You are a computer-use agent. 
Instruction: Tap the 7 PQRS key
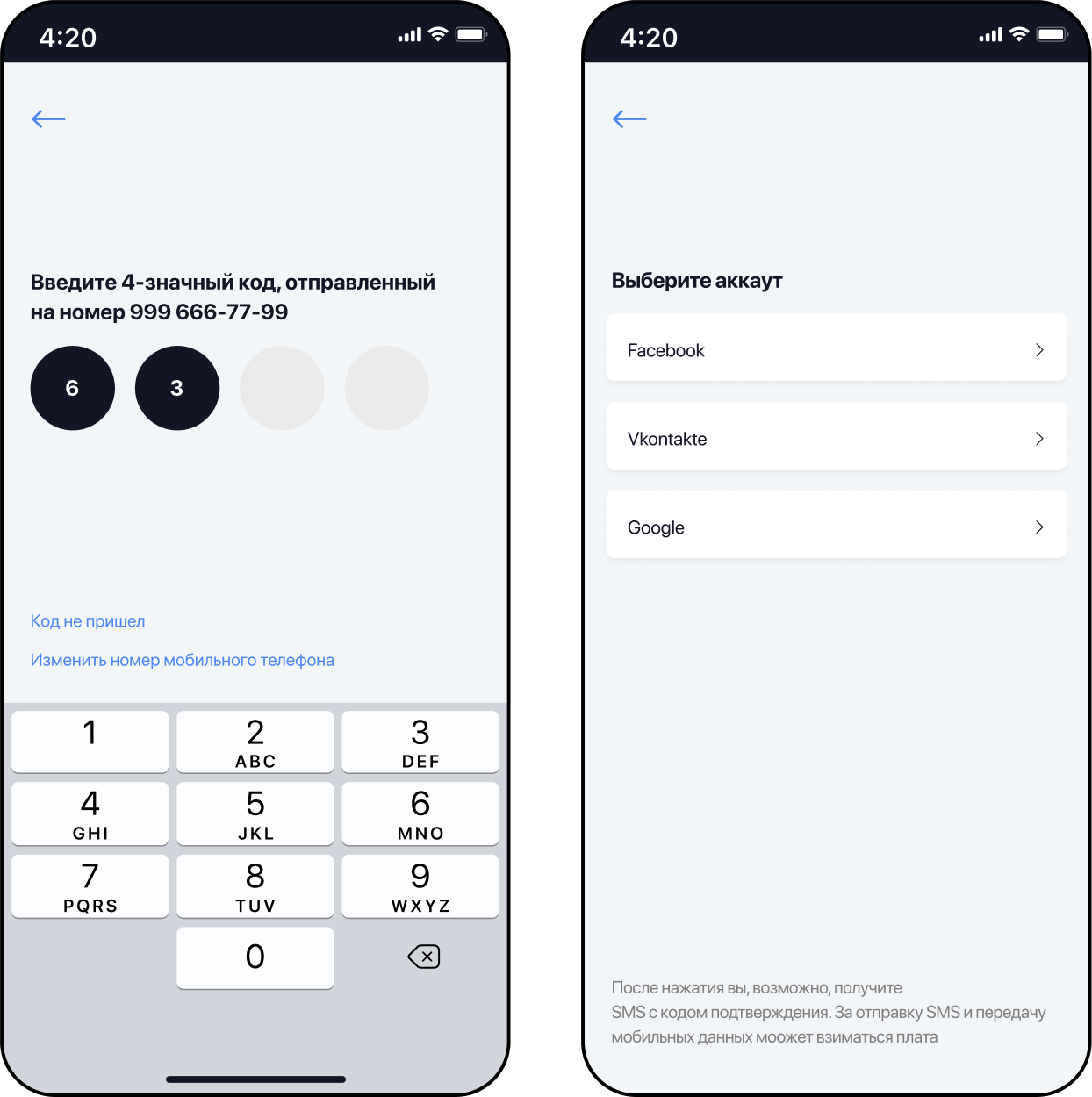90,886
